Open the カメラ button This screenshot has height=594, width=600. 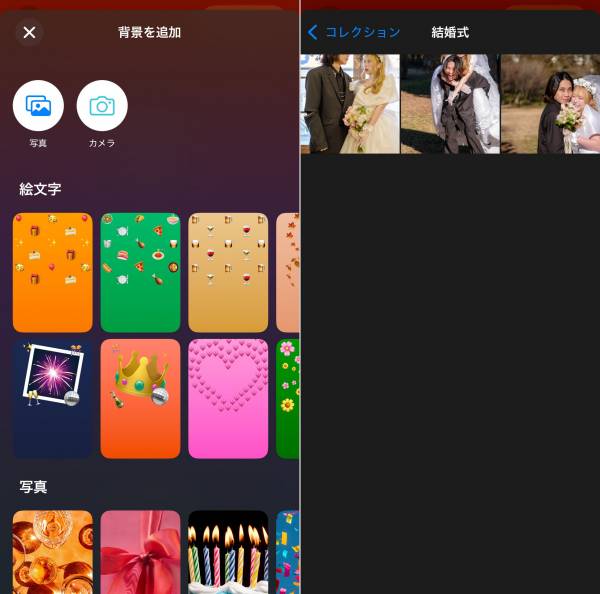[x=102, y=106]
